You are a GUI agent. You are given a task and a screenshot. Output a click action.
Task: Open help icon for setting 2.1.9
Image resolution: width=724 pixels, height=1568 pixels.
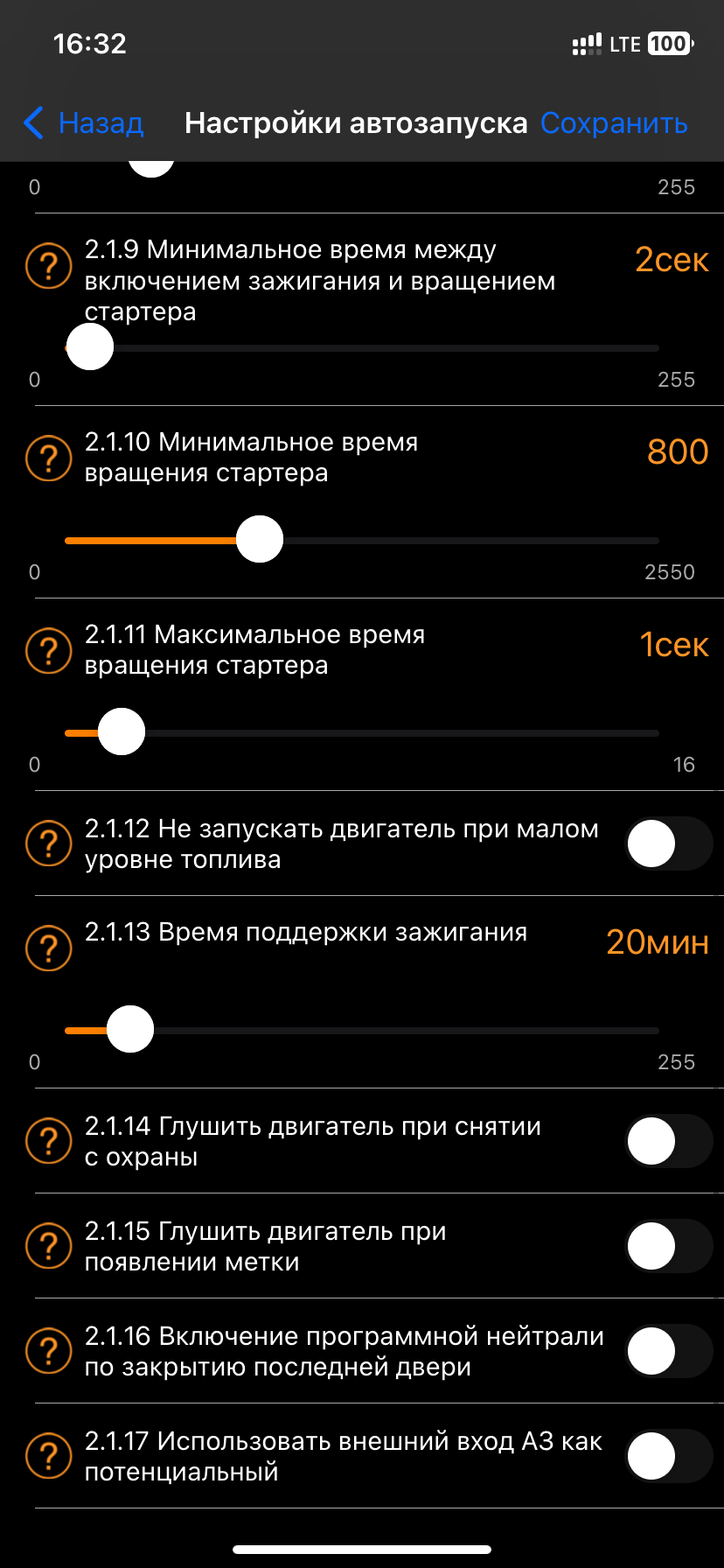49,265
